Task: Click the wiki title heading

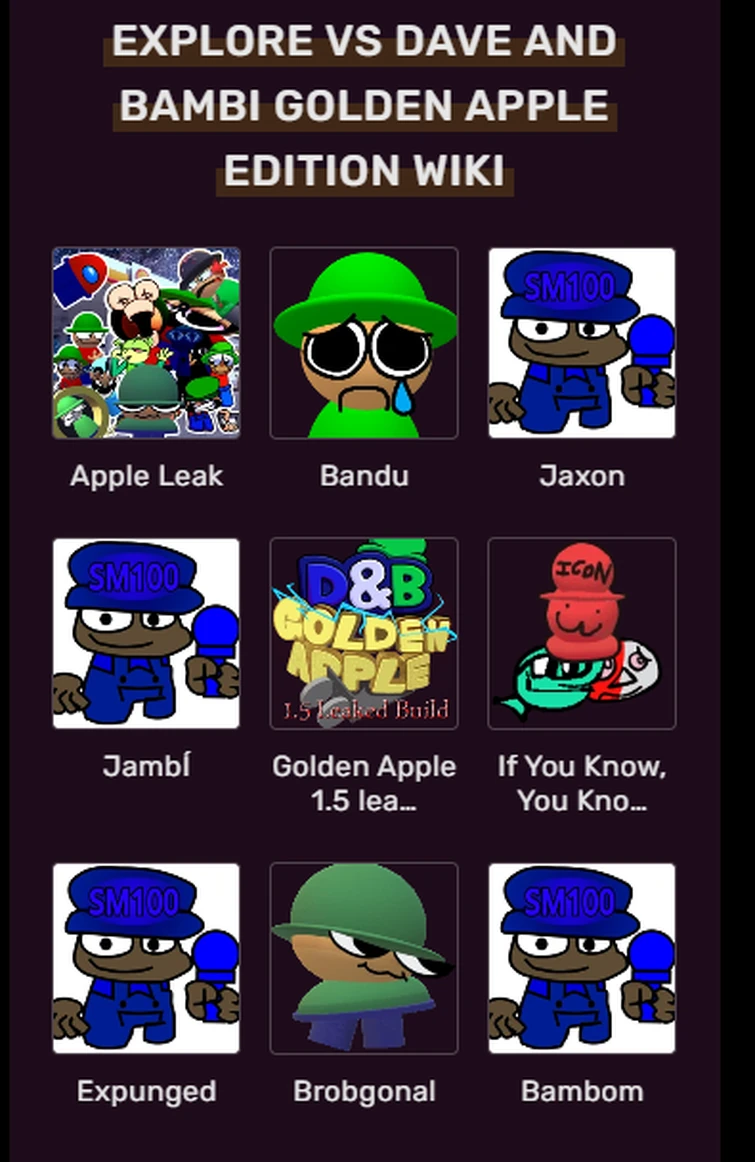Action: [366, 105]
